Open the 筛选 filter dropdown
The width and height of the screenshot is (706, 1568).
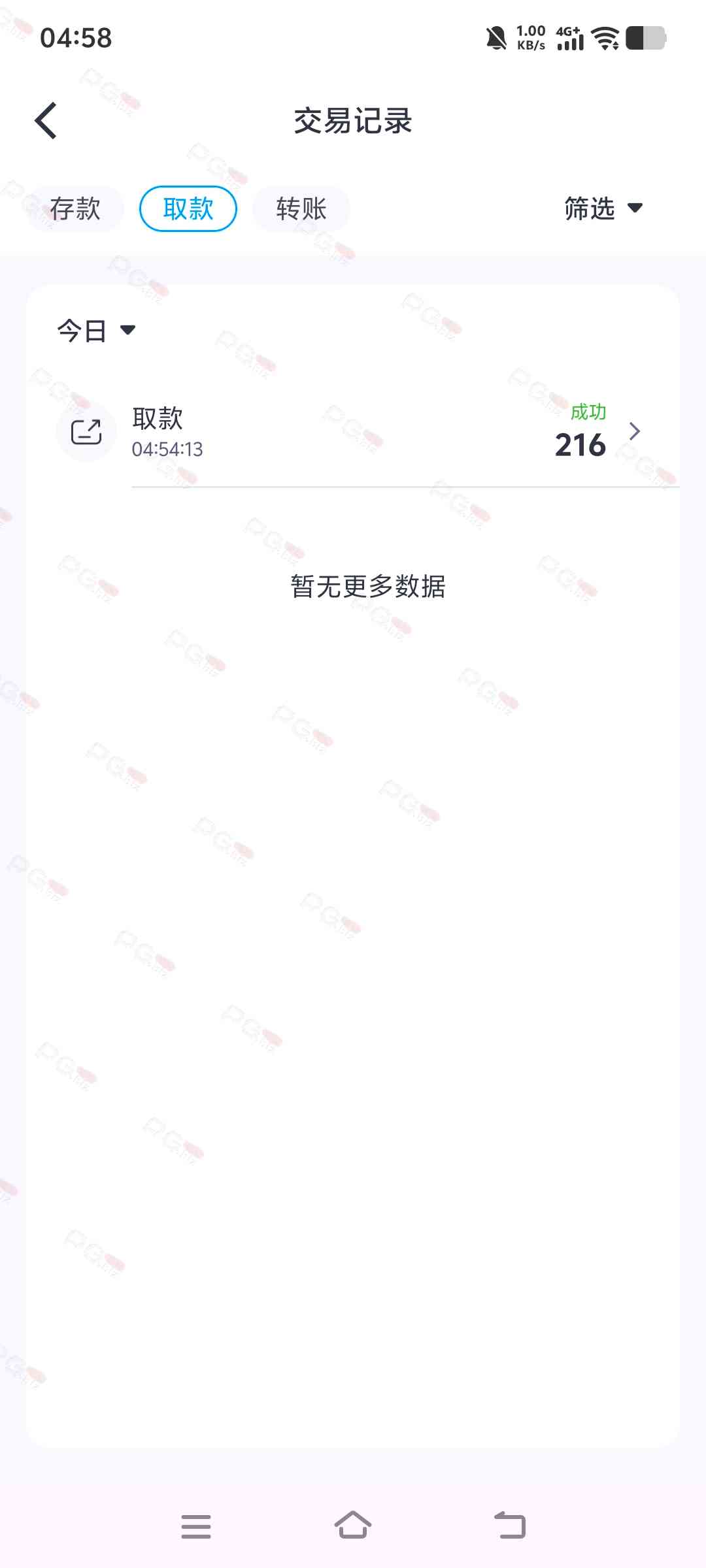point(603,208)
